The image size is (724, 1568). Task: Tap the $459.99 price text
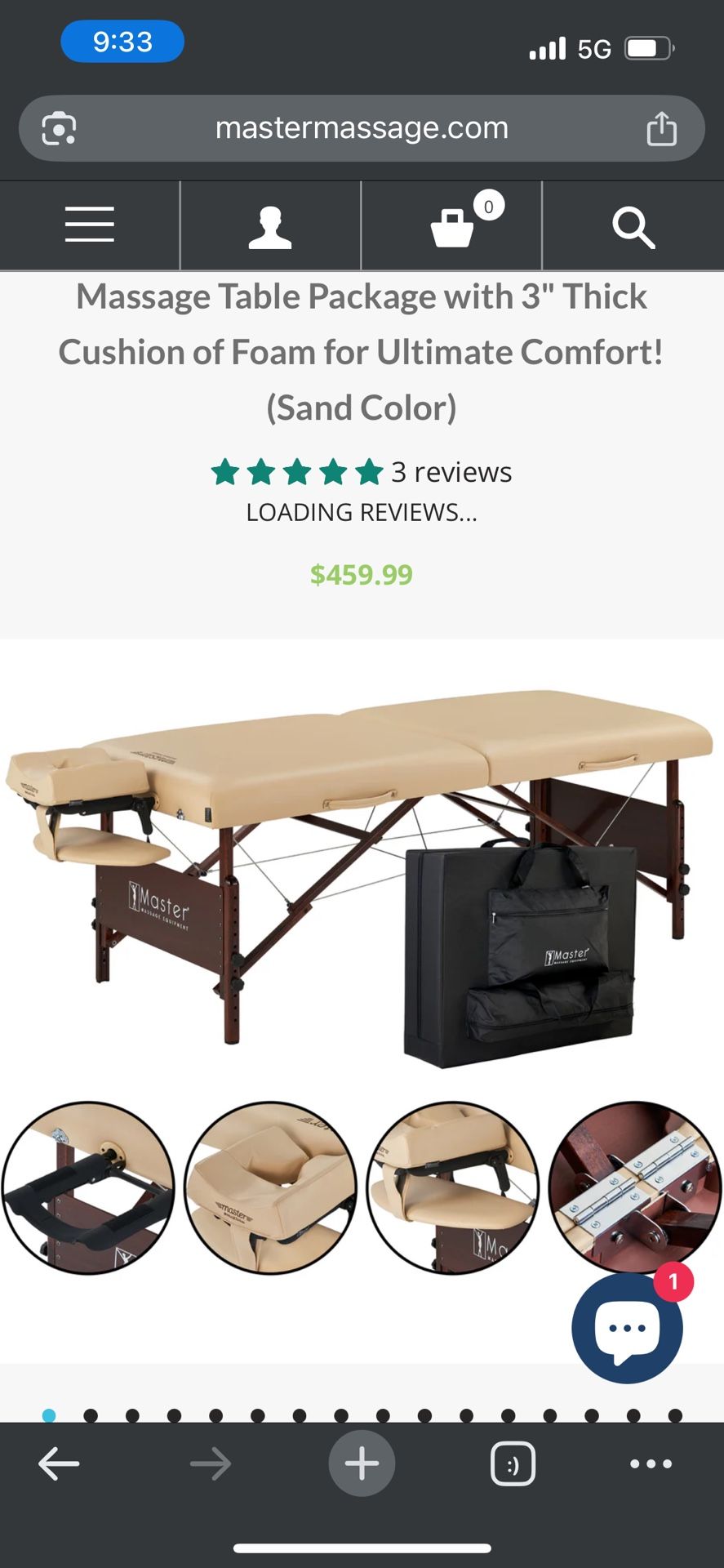coord(362,573)
